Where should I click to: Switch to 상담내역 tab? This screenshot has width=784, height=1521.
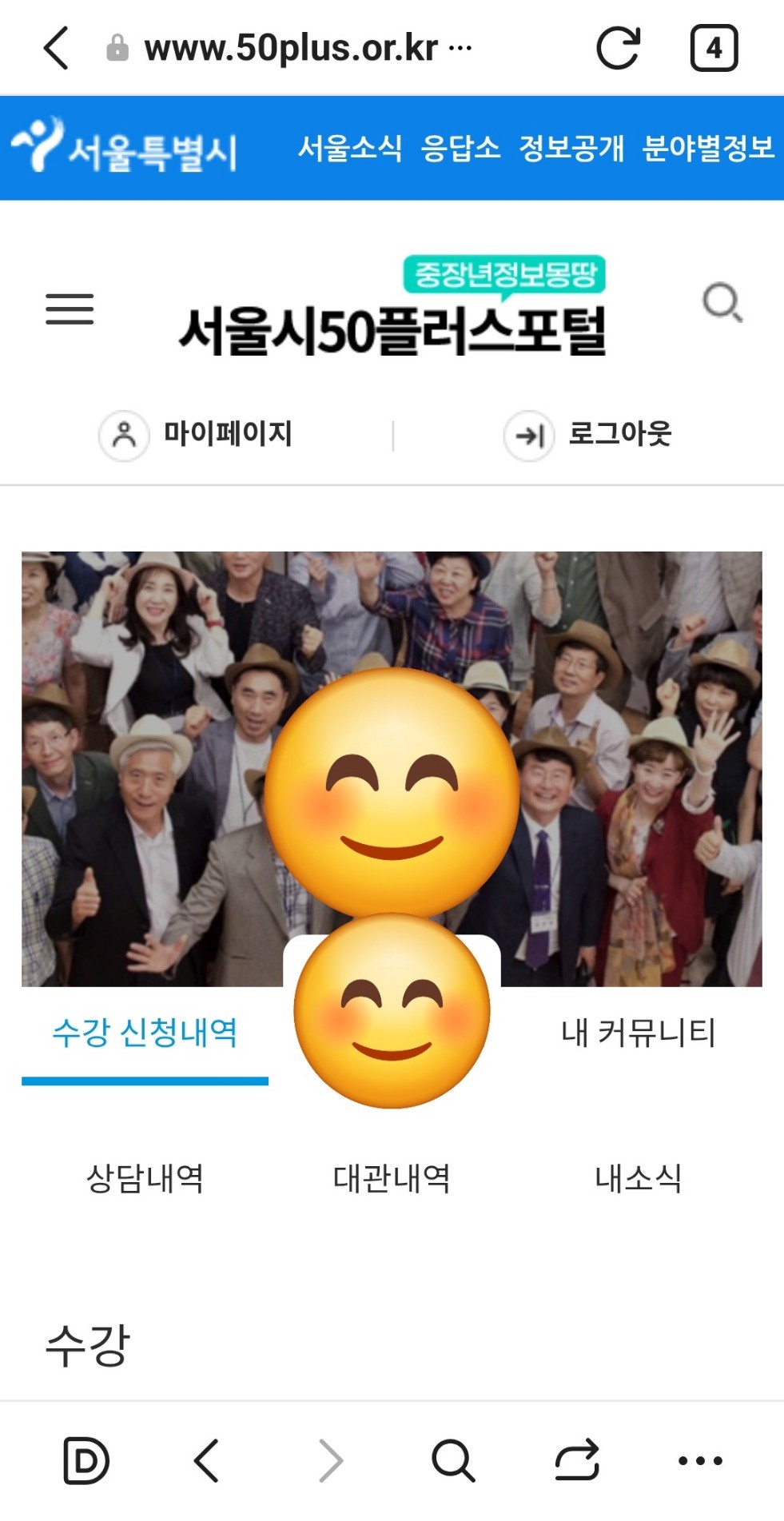[145, 1178]
